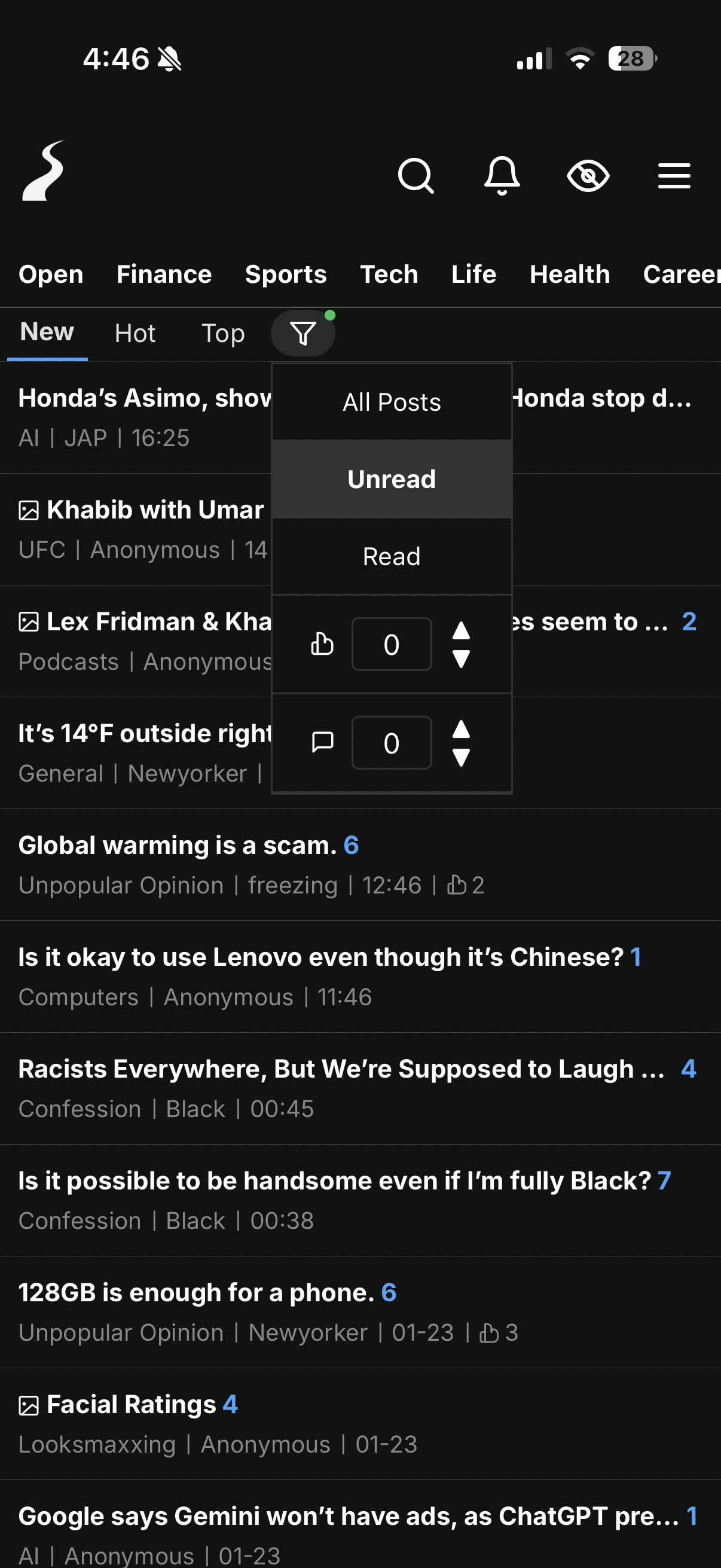Open the Global warming is a scam post
This screenshot has width=721, height=1568.
(177, 846)
